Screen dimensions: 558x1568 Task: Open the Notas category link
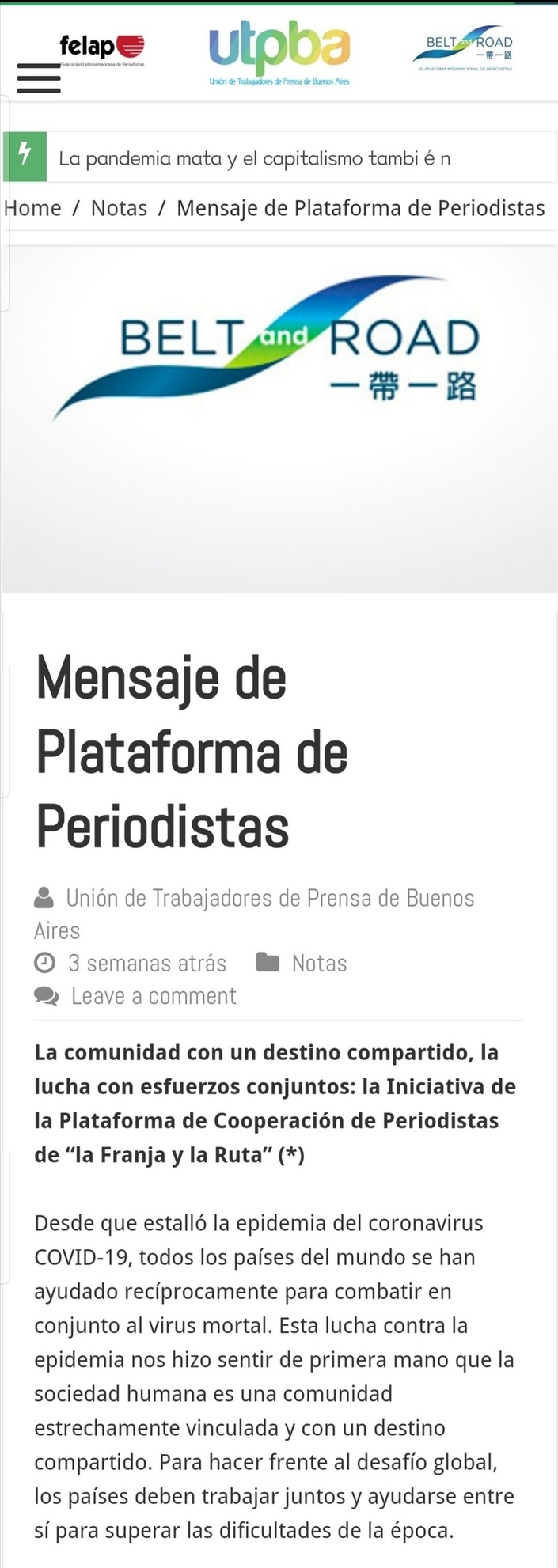[x=319, y=963]
